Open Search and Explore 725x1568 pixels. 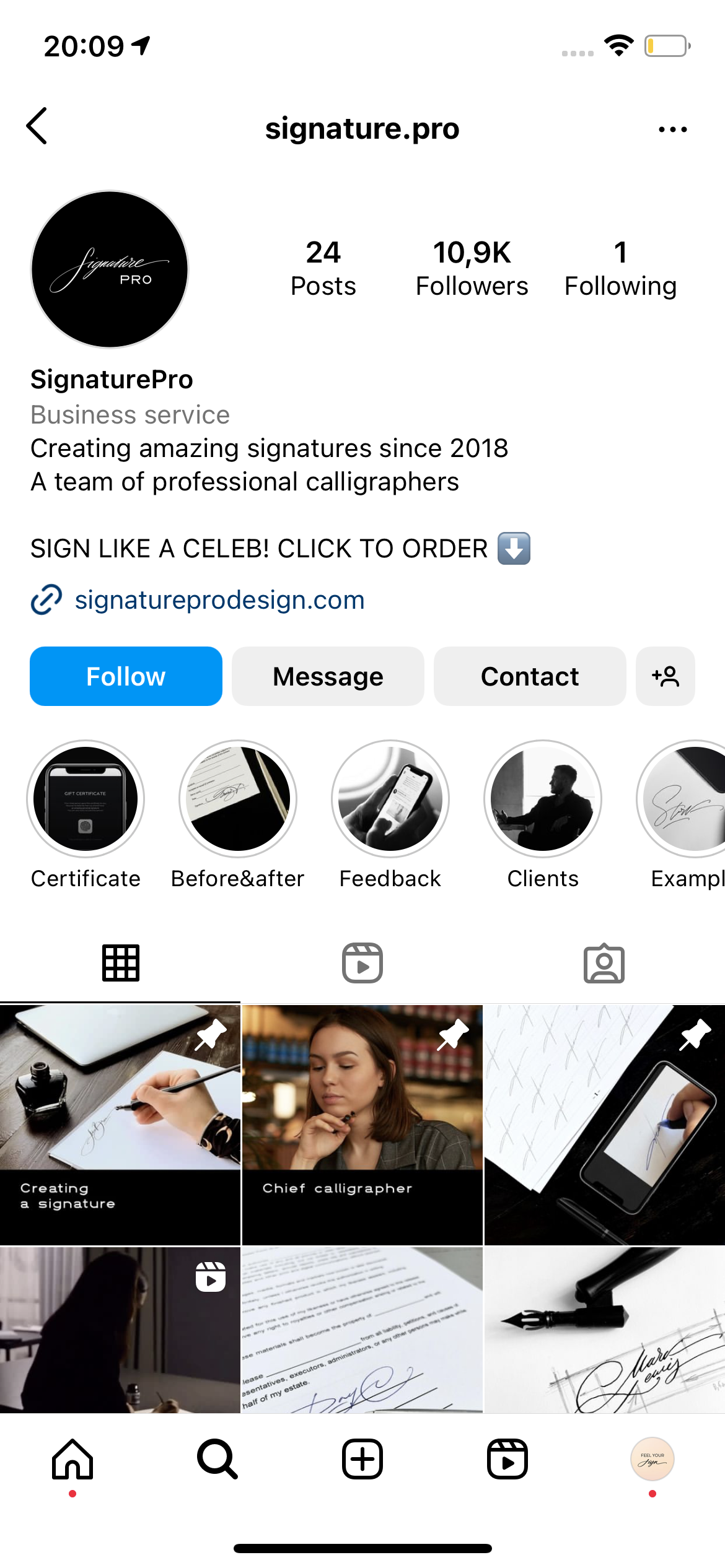point(217,1459)
